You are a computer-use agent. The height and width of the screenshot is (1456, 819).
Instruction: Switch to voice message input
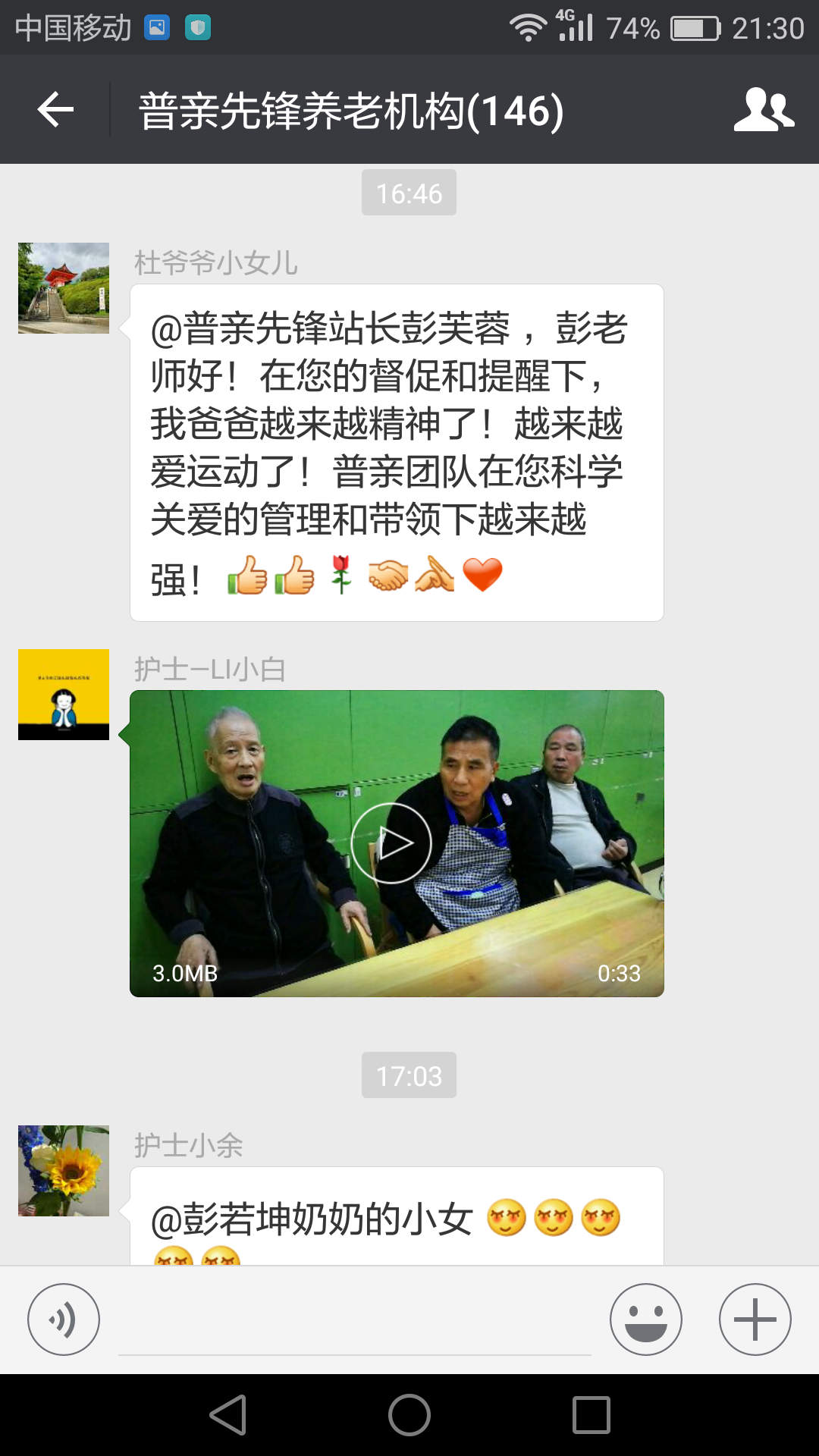point(64,1319)
